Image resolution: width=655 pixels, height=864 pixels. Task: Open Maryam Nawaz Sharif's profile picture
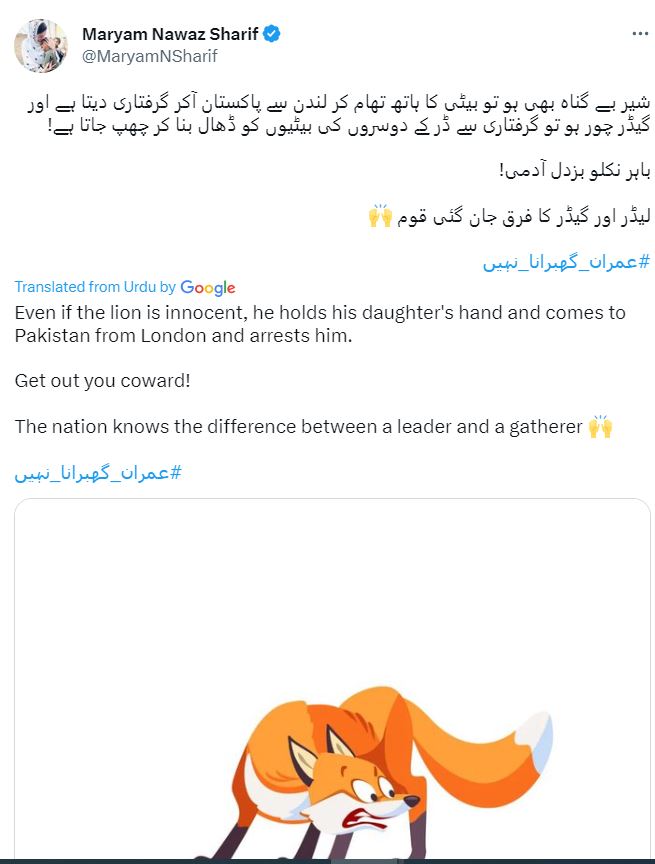tap(41, 46)
